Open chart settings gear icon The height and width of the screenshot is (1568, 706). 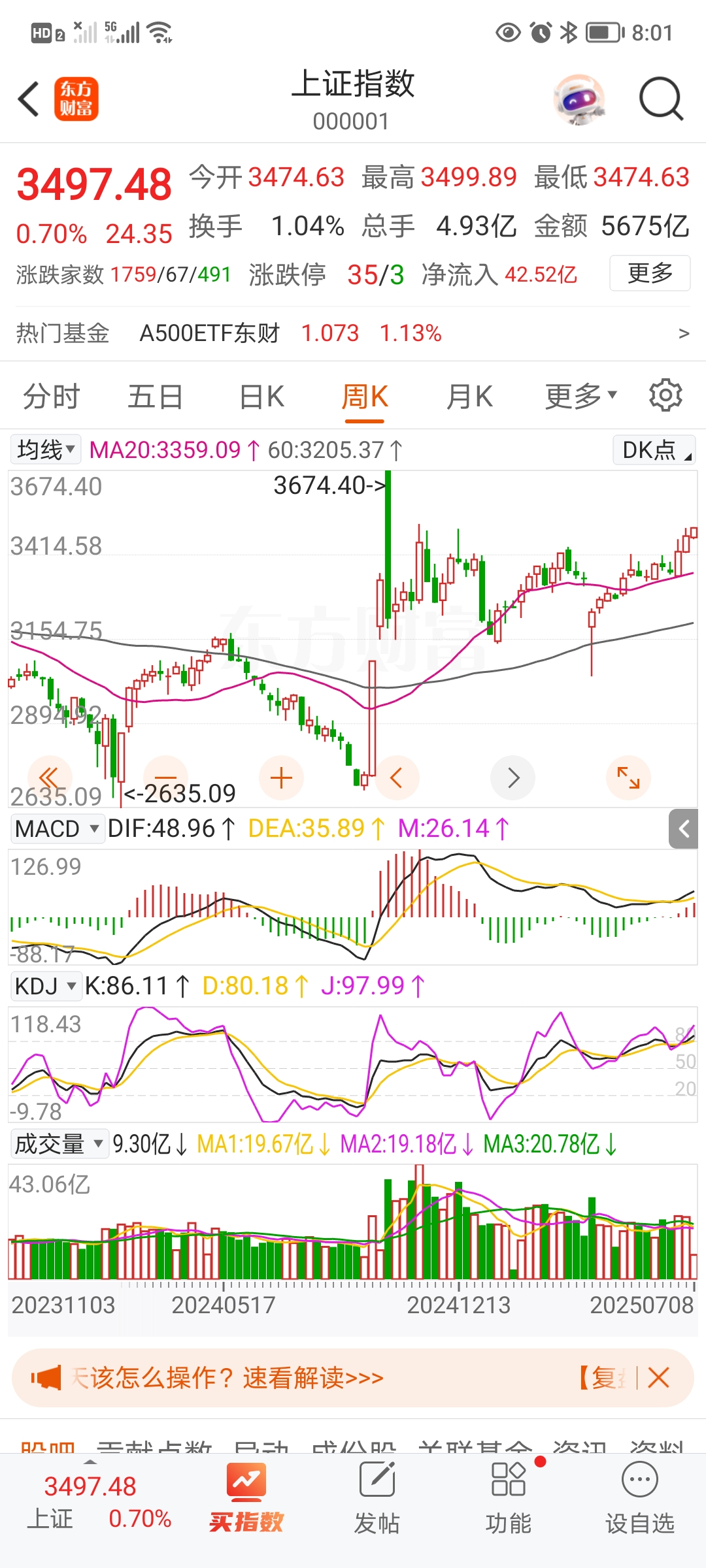pos(665,395)
